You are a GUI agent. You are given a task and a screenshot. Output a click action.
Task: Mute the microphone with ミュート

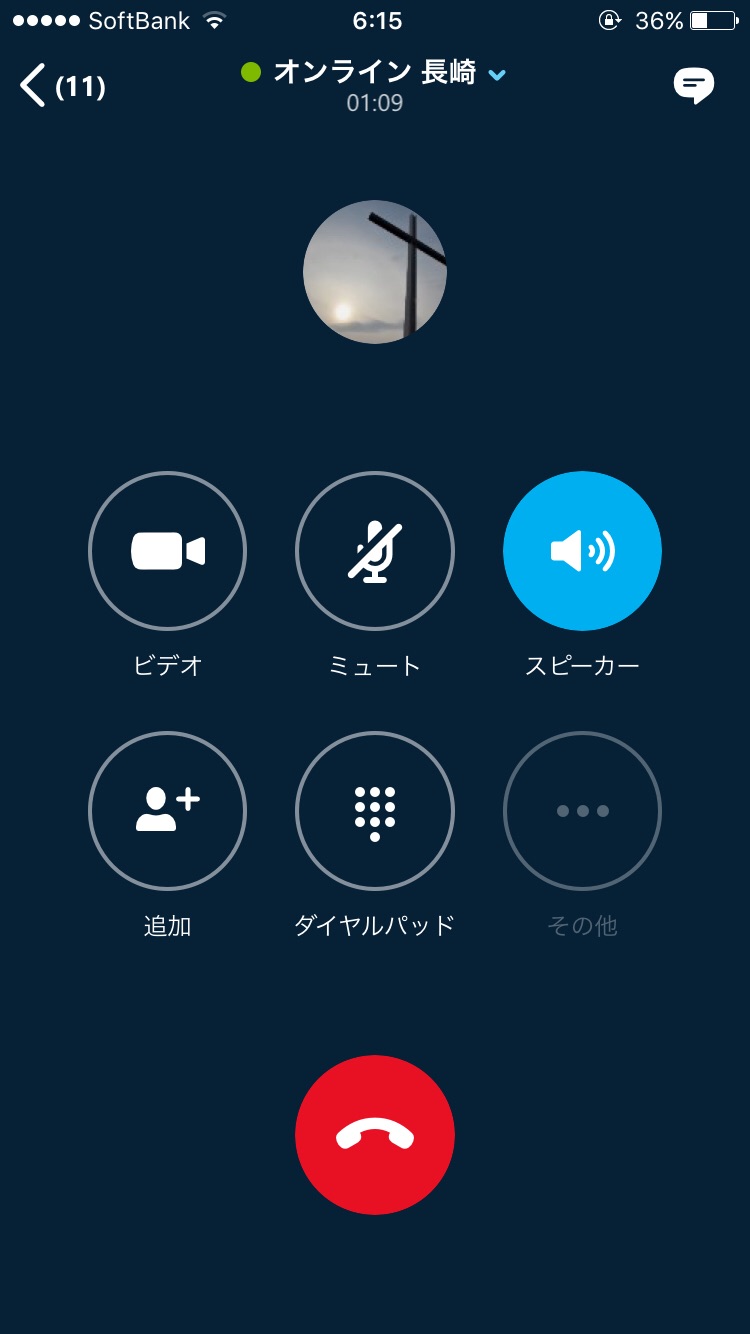coord(375,551)
